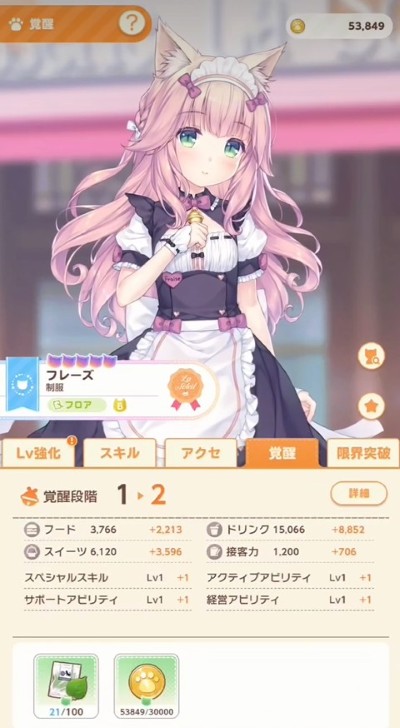Open the help question mark
Screen dimensions: 400x728
point(132,23)
